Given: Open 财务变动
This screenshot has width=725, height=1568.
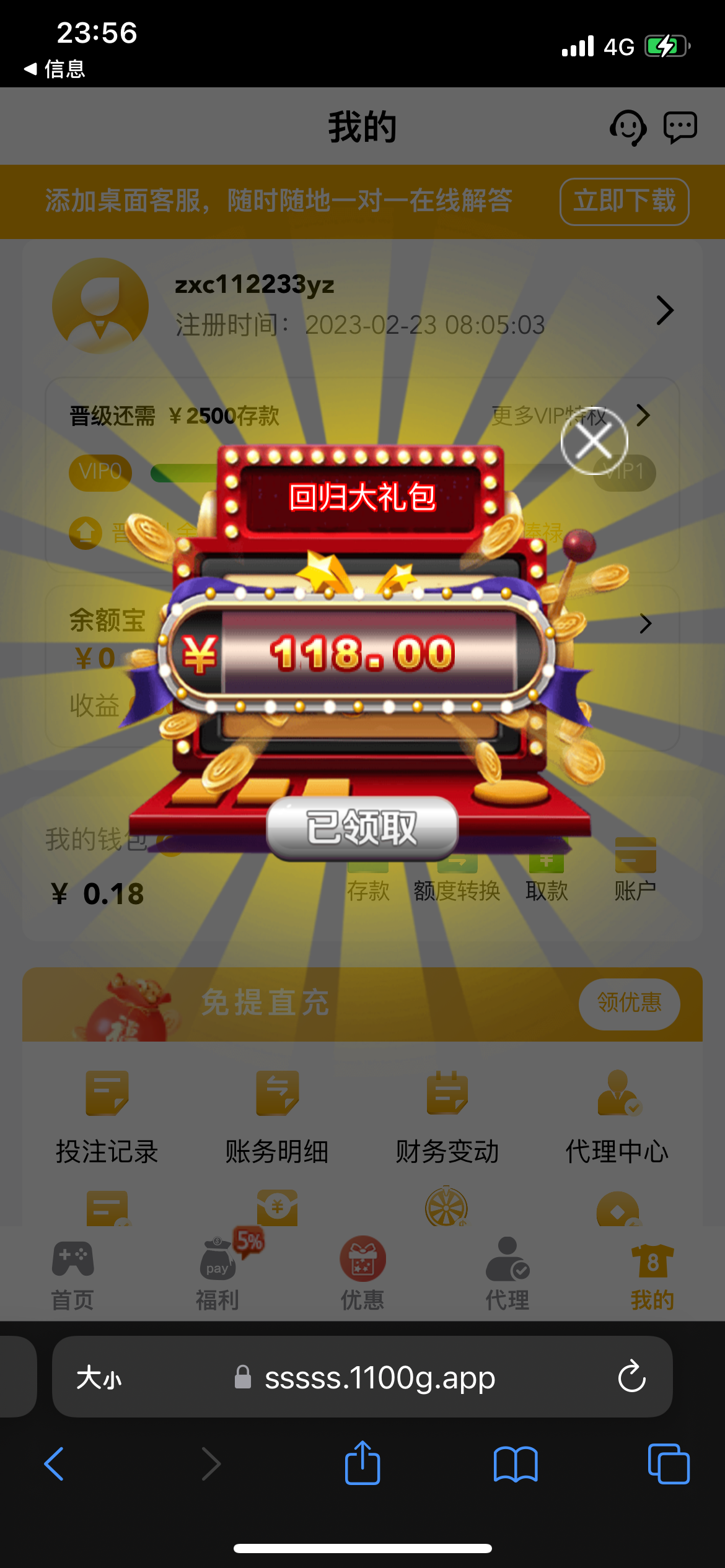Looking at the screenshot, I should (447, 1115).
